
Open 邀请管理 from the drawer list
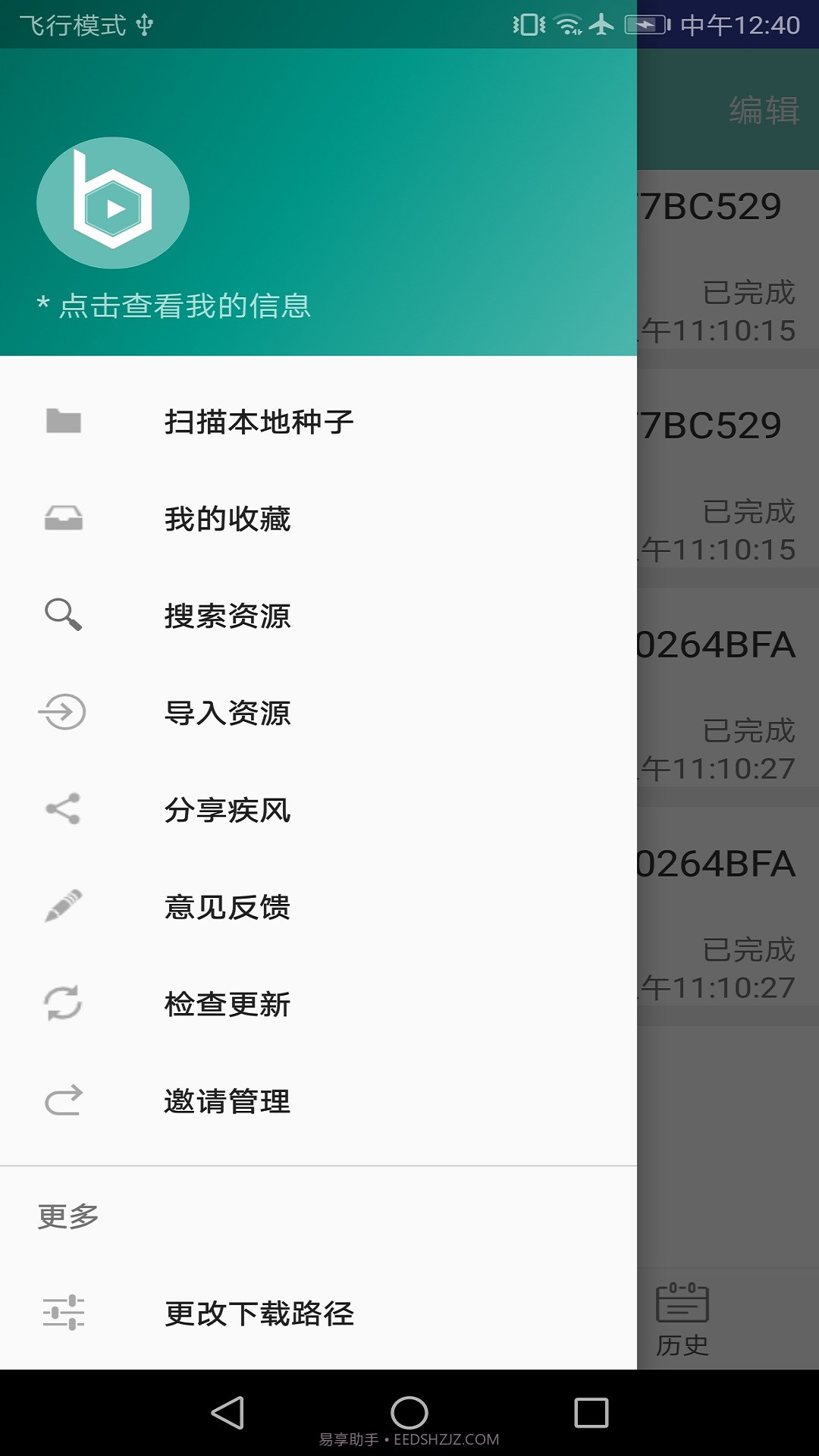click(x=227, y=1101)
